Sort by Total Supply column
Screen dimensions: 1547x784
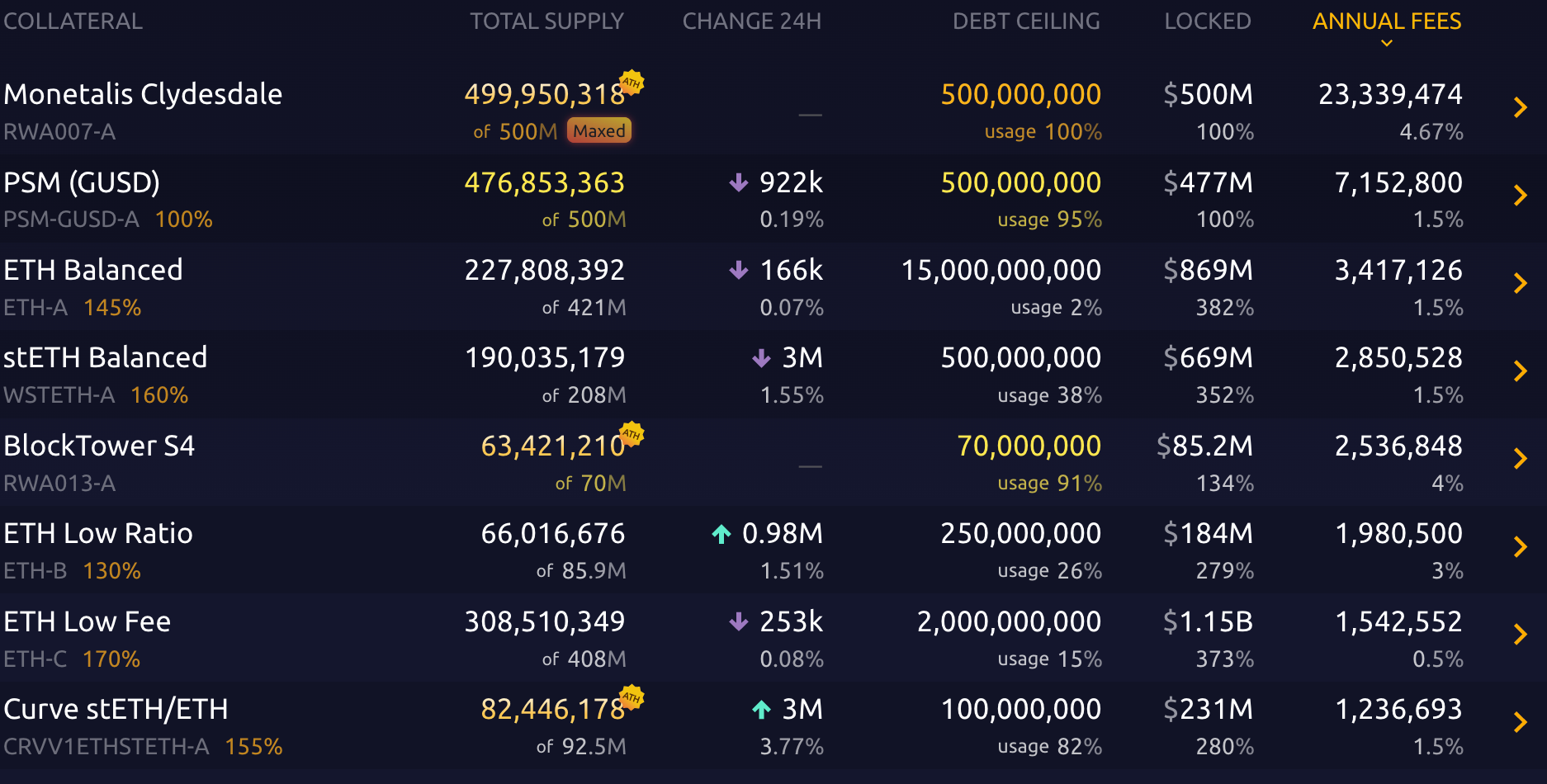(546, 21)
